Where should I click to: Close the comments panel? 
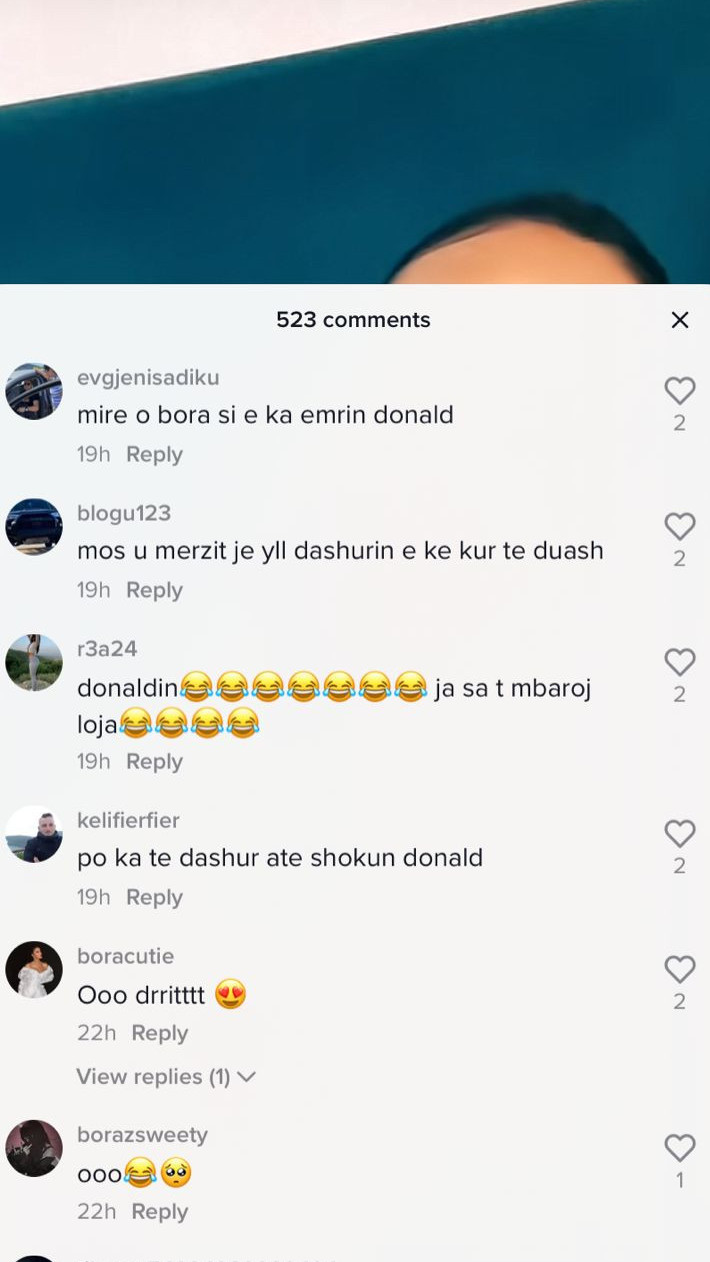tap(680, 320)
